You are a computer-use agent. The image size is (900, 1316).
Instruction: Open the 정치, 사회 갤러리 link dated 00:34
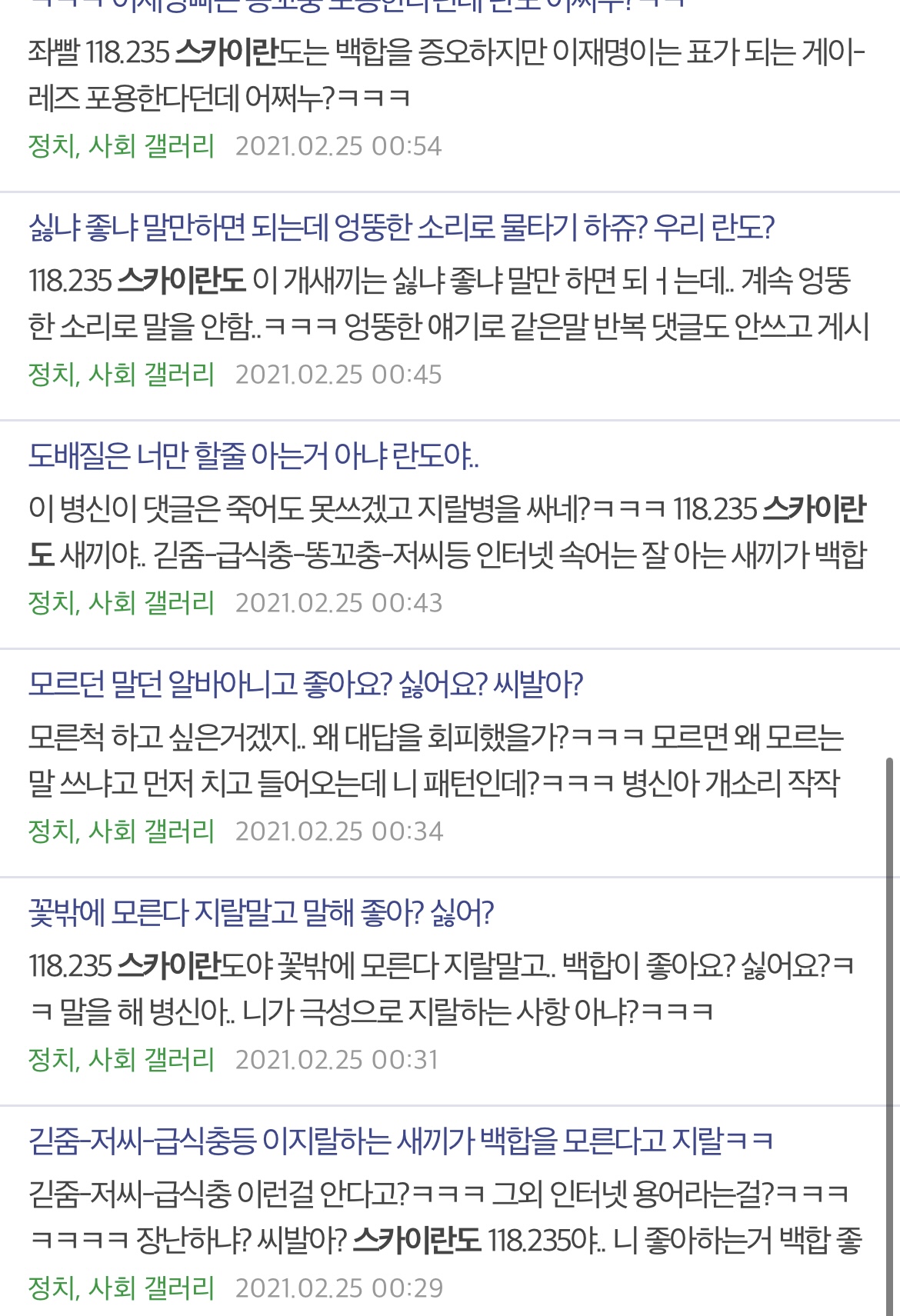(x=121, y=831)
